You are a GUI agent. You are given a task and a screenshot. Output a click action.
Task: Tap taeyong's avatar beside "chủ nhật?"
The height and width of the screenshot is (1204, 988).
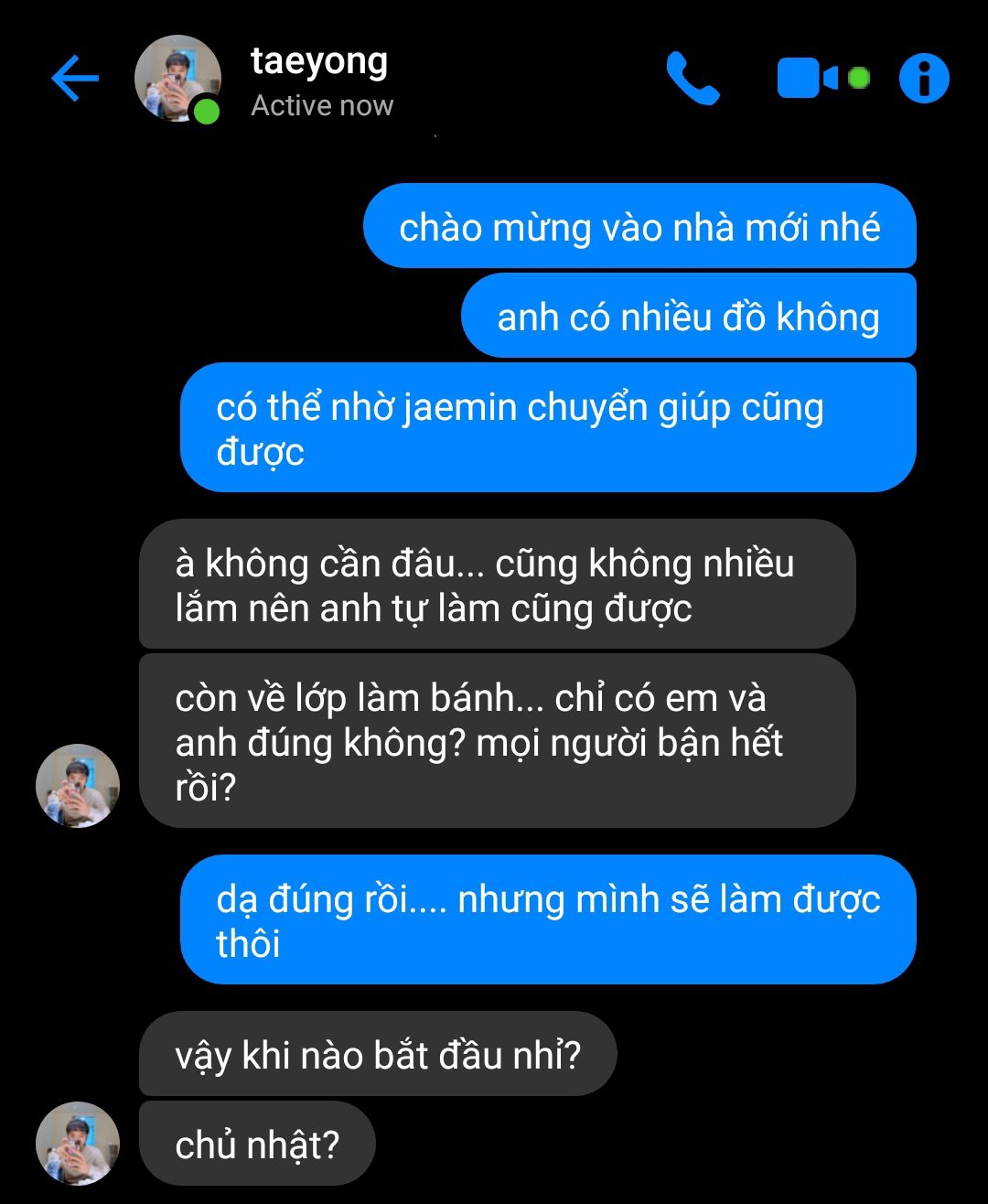(78, 1144)
